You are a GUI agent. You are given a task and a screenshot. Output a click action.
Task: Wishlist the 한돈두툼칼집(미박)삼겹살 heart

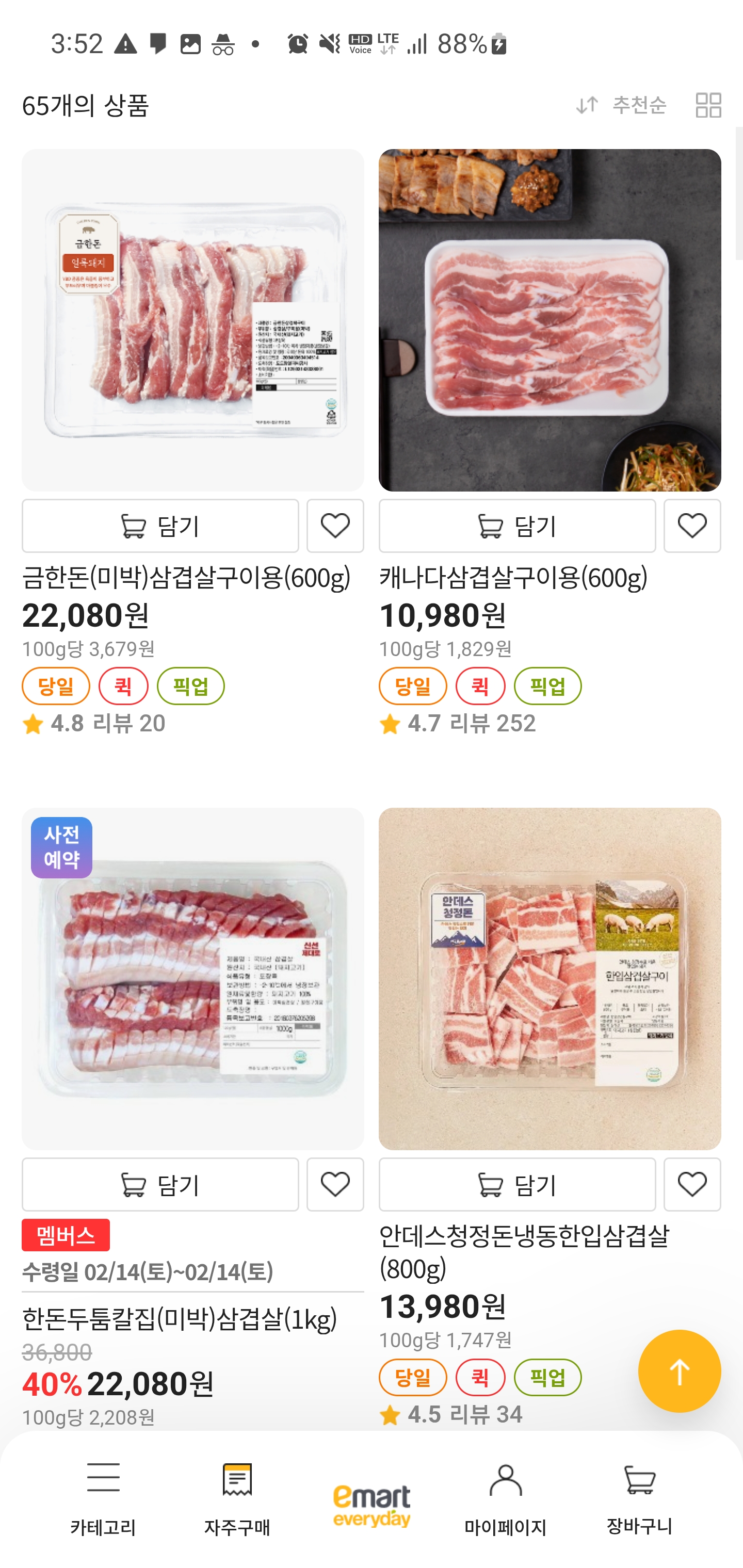pos(335,1185)
